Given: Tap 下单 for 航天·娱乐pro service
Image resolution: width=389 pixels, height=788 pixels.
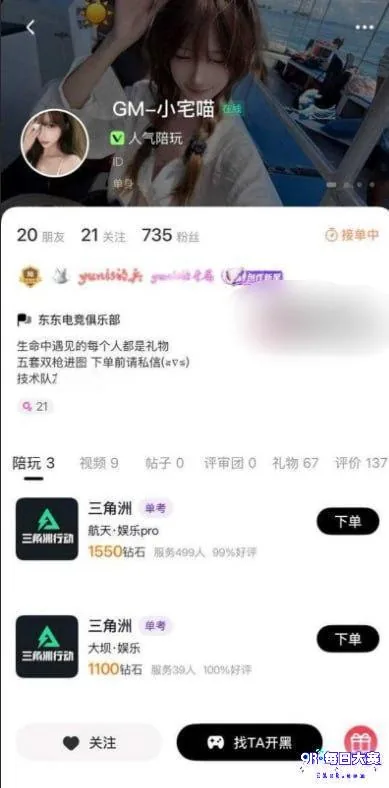Looking at the screenshot, I should pyautogui.click(x=348, y=521).
